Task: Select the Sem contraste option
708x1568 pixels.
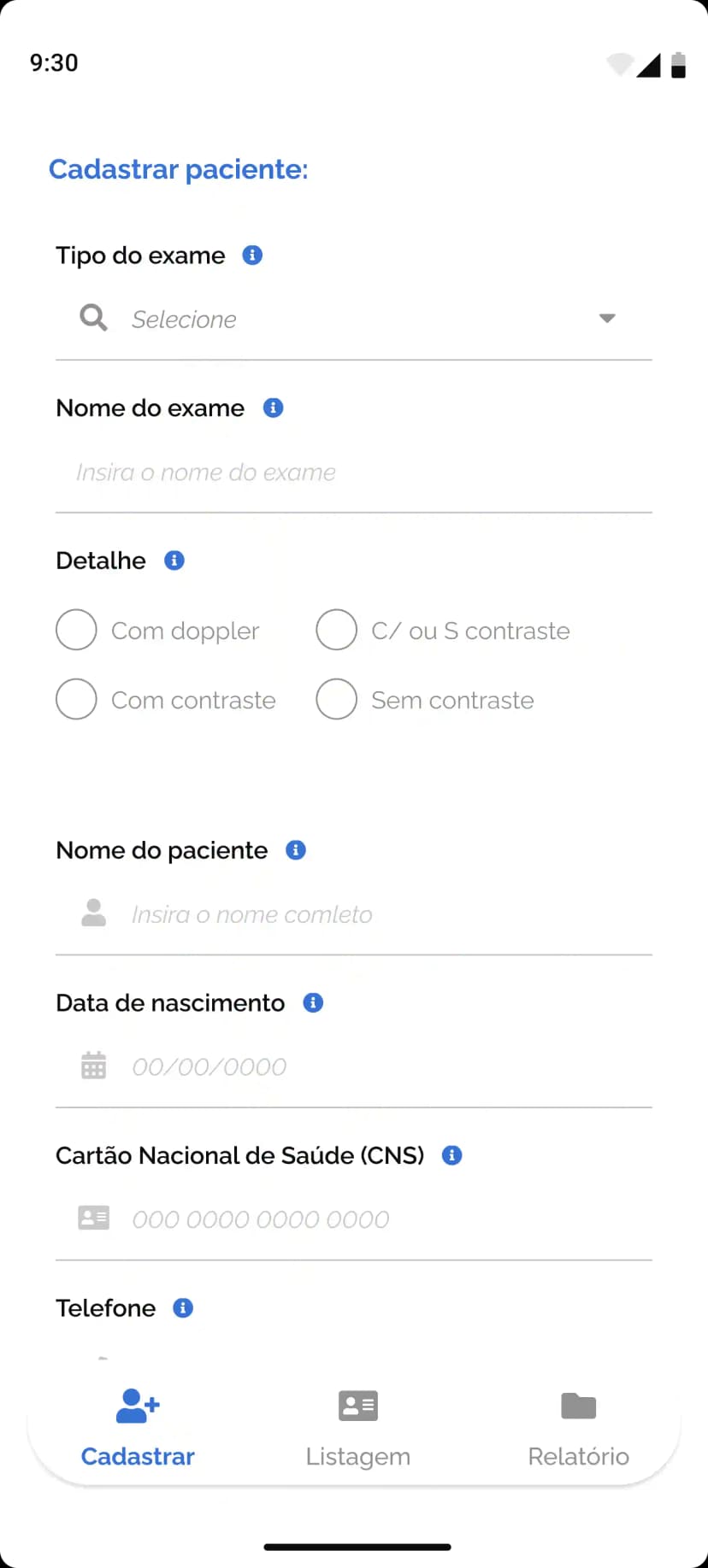Action: pyautogui.click(x=337, y=699)
